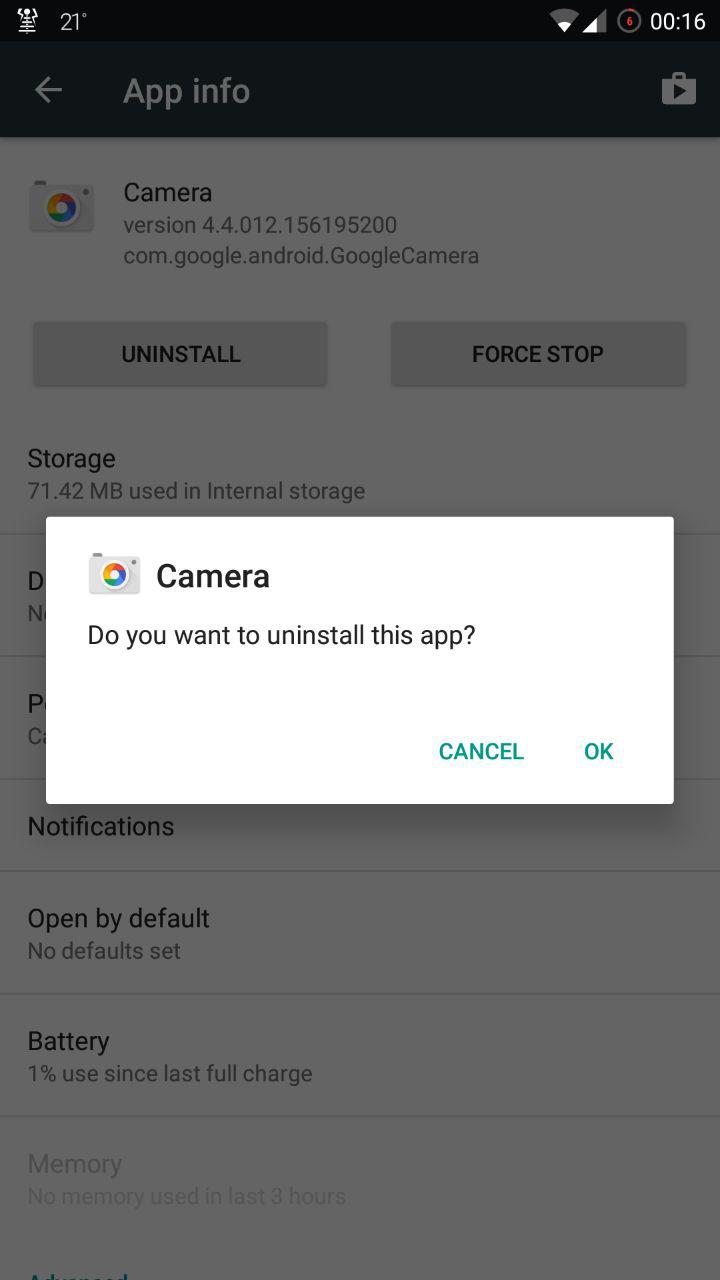Cancel the uninstall dialog

[481, 751]
